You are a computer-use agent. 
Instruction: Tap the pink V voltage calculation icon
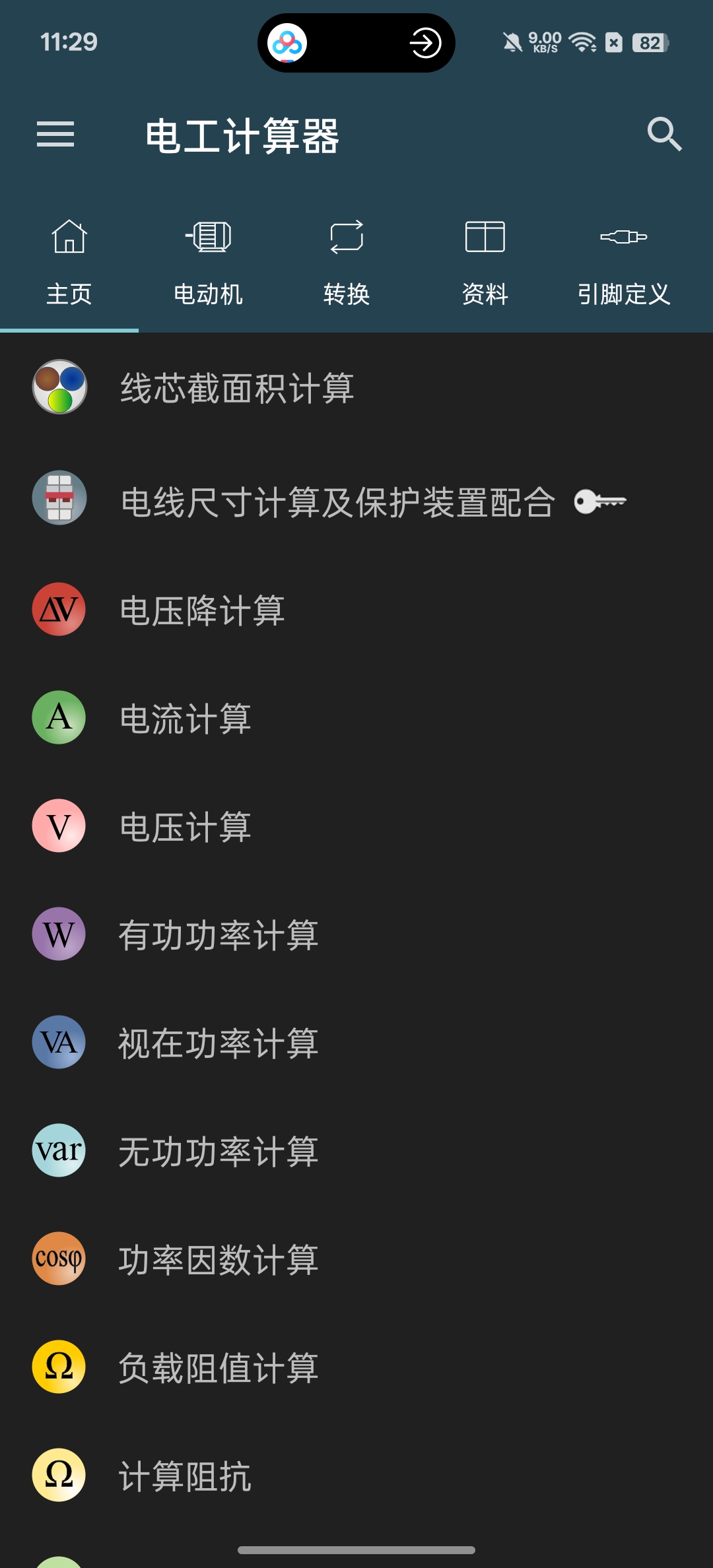58,826
